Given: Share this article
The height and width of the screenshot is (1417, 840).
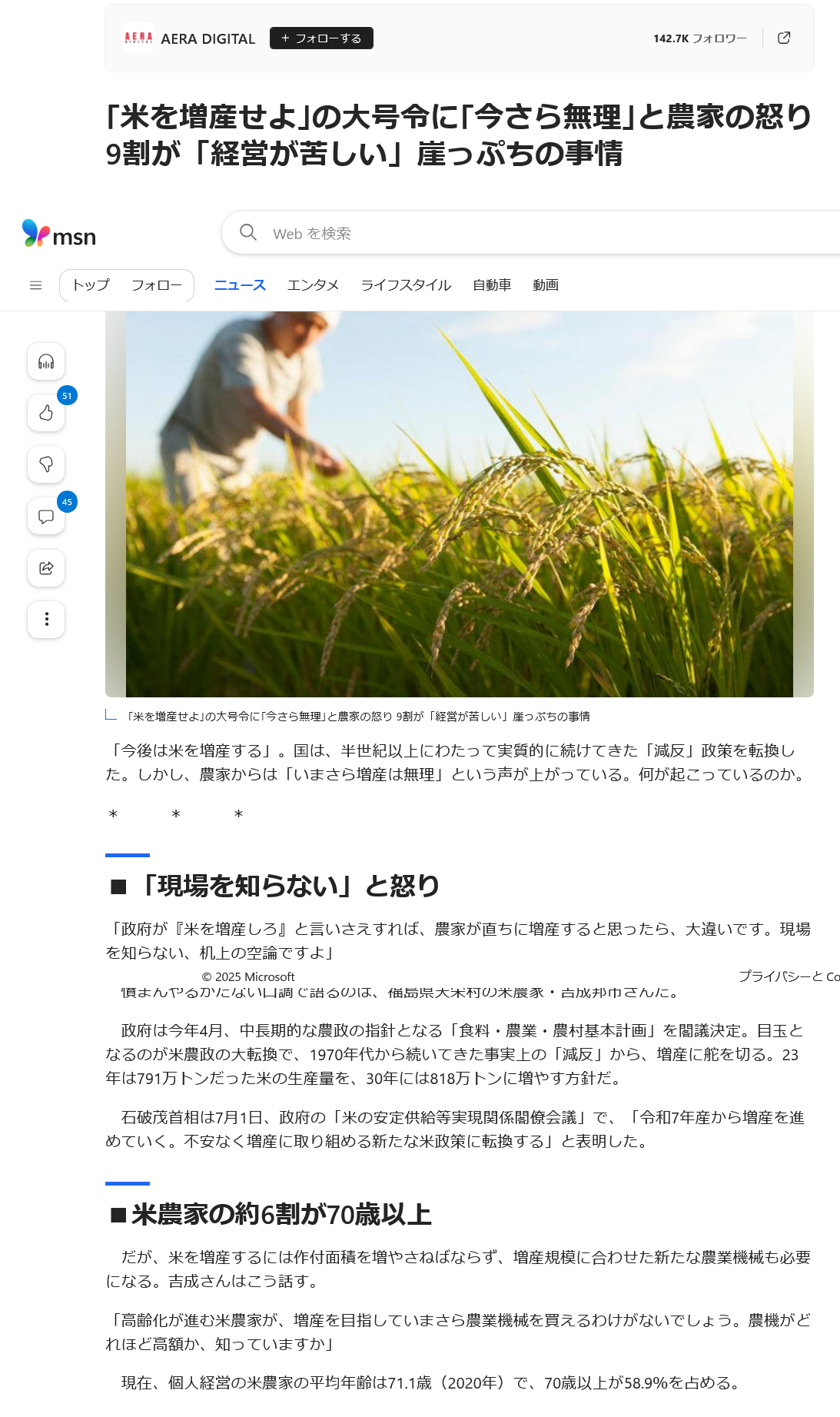Looking at the screenshot, I should [x=46, y=568].
